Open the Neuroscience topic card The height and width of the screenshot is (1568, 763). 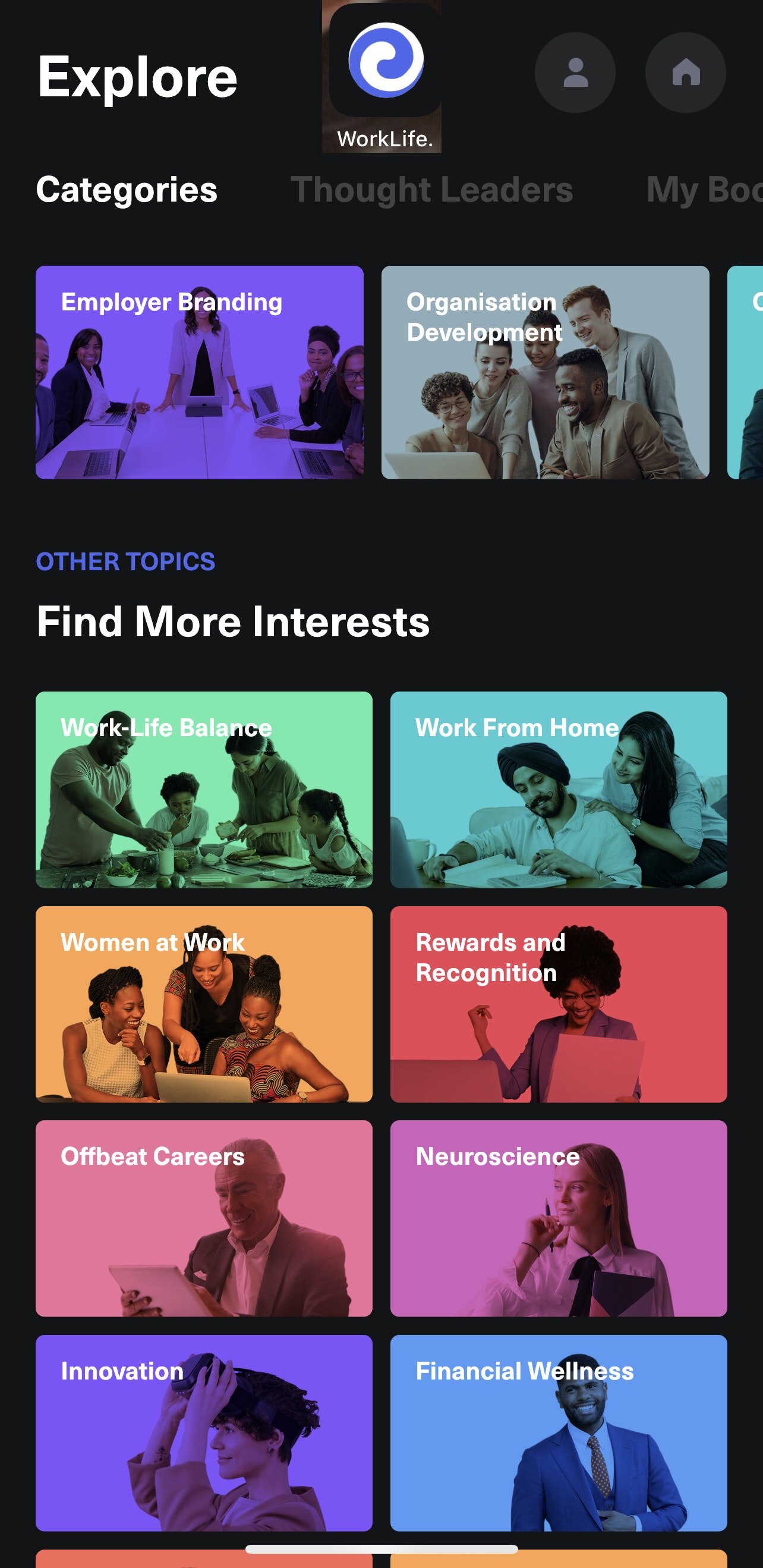pos(559,1218)
